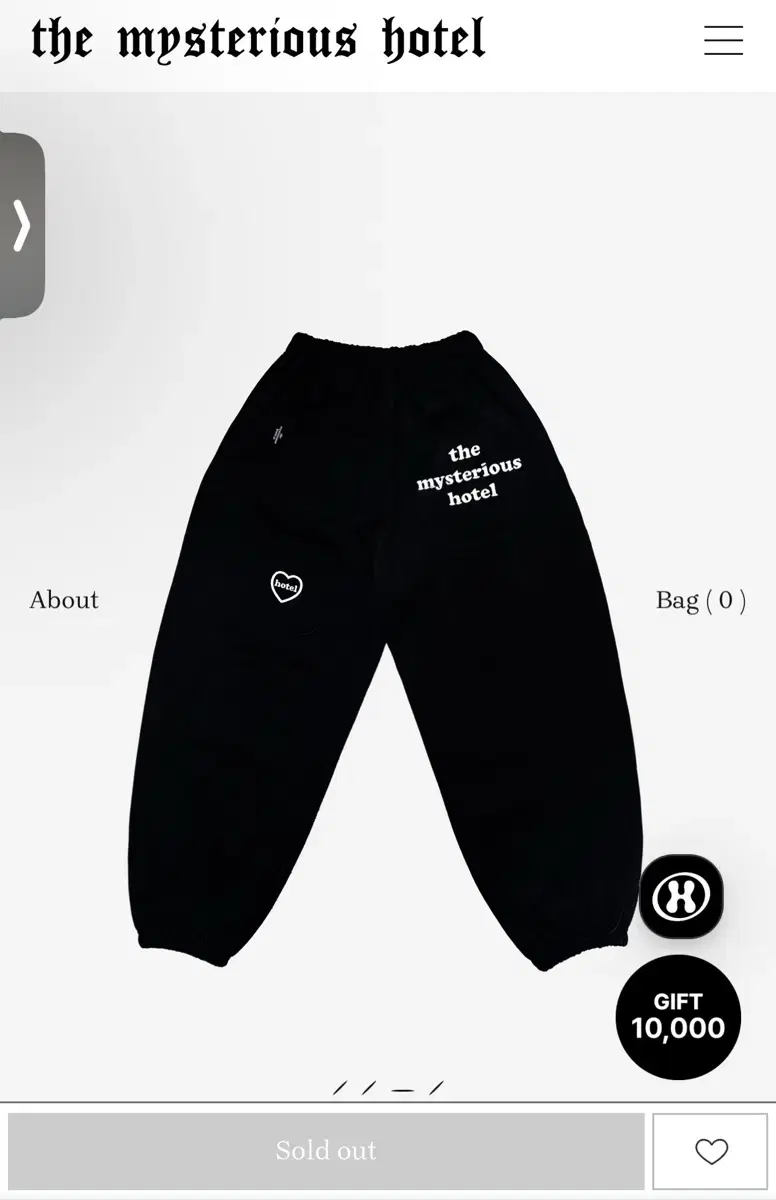This screenshot has height=1200, width=776.
Task: Open Bag ( 0 ) from the right menu
Action: (x=699, y=600)
